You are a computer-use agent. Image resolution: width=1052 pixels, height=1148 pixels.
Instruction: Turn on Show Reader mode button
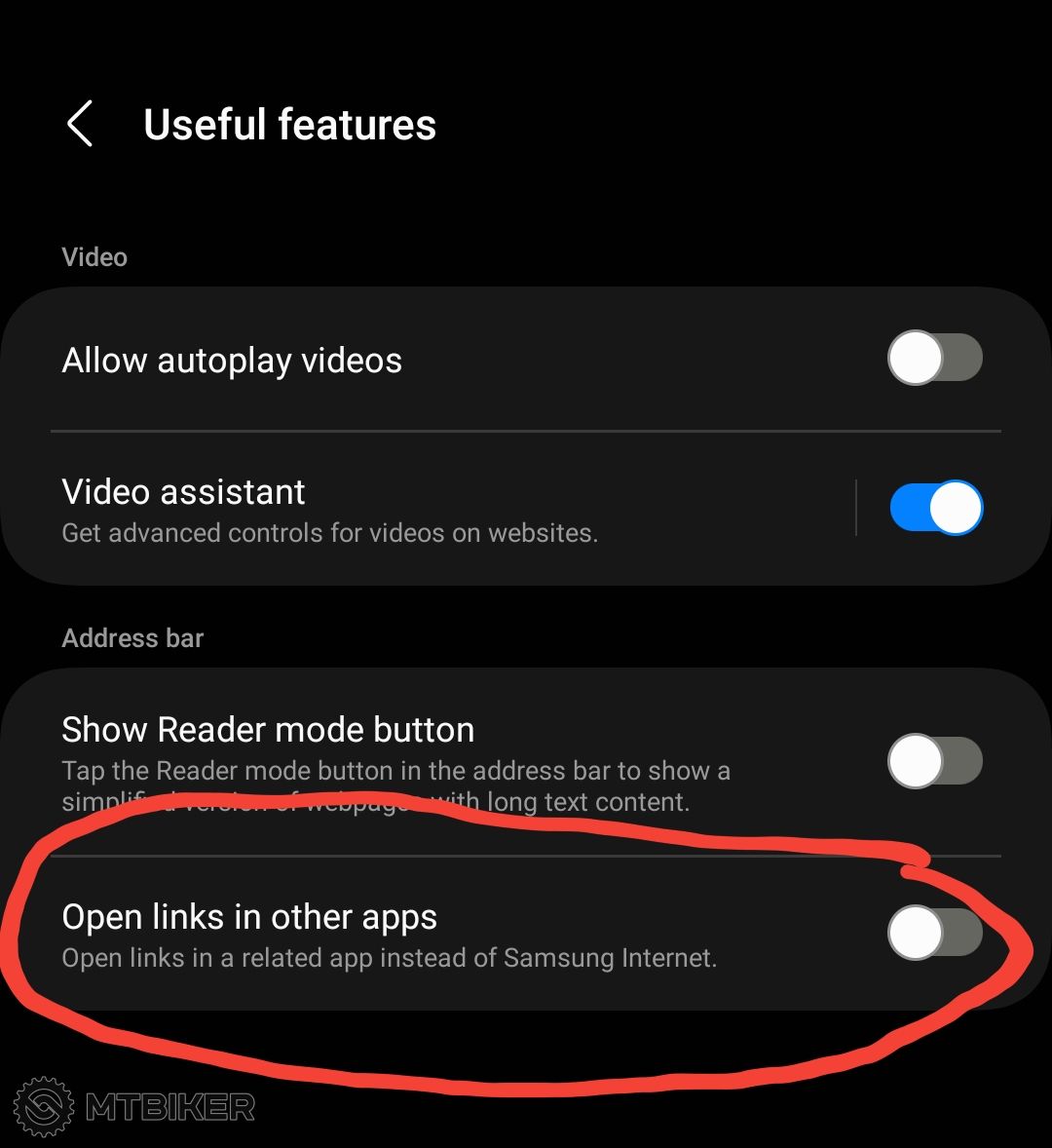click(934, 761)
